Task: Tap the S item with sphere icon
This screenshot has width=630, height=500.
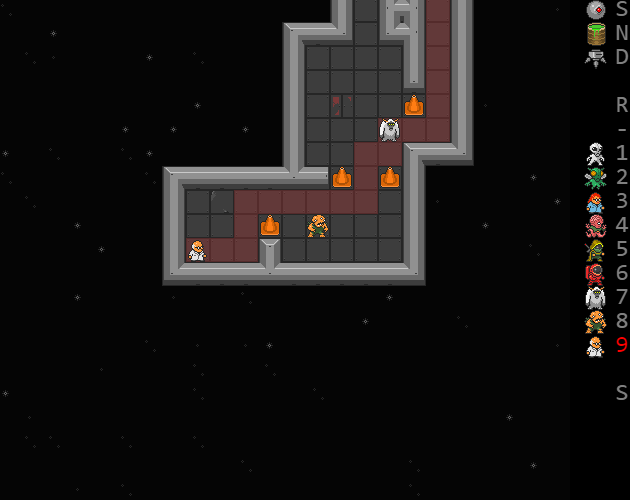Action: 597,9
